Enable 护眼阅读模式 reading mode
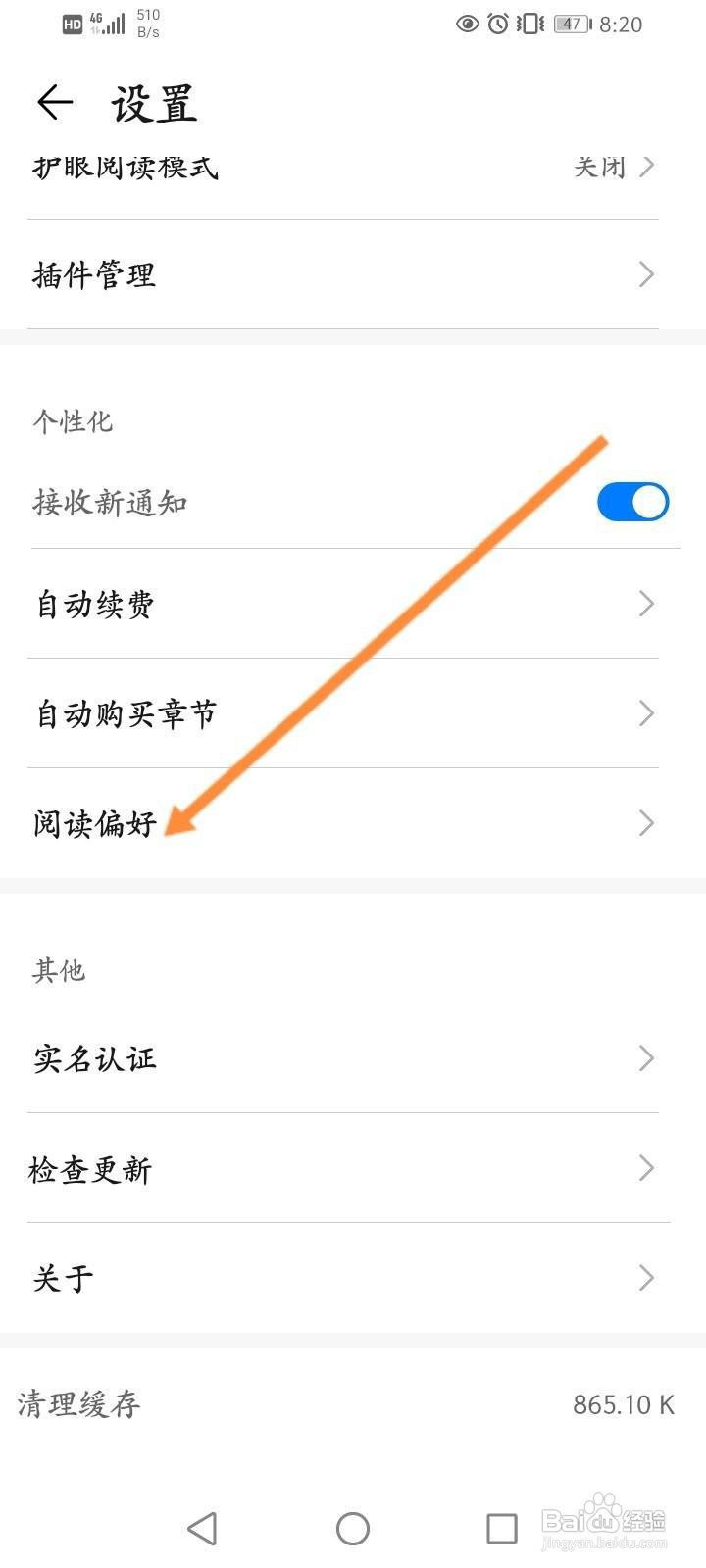This screenshot has width=706, height=1568. click(343, 167)
